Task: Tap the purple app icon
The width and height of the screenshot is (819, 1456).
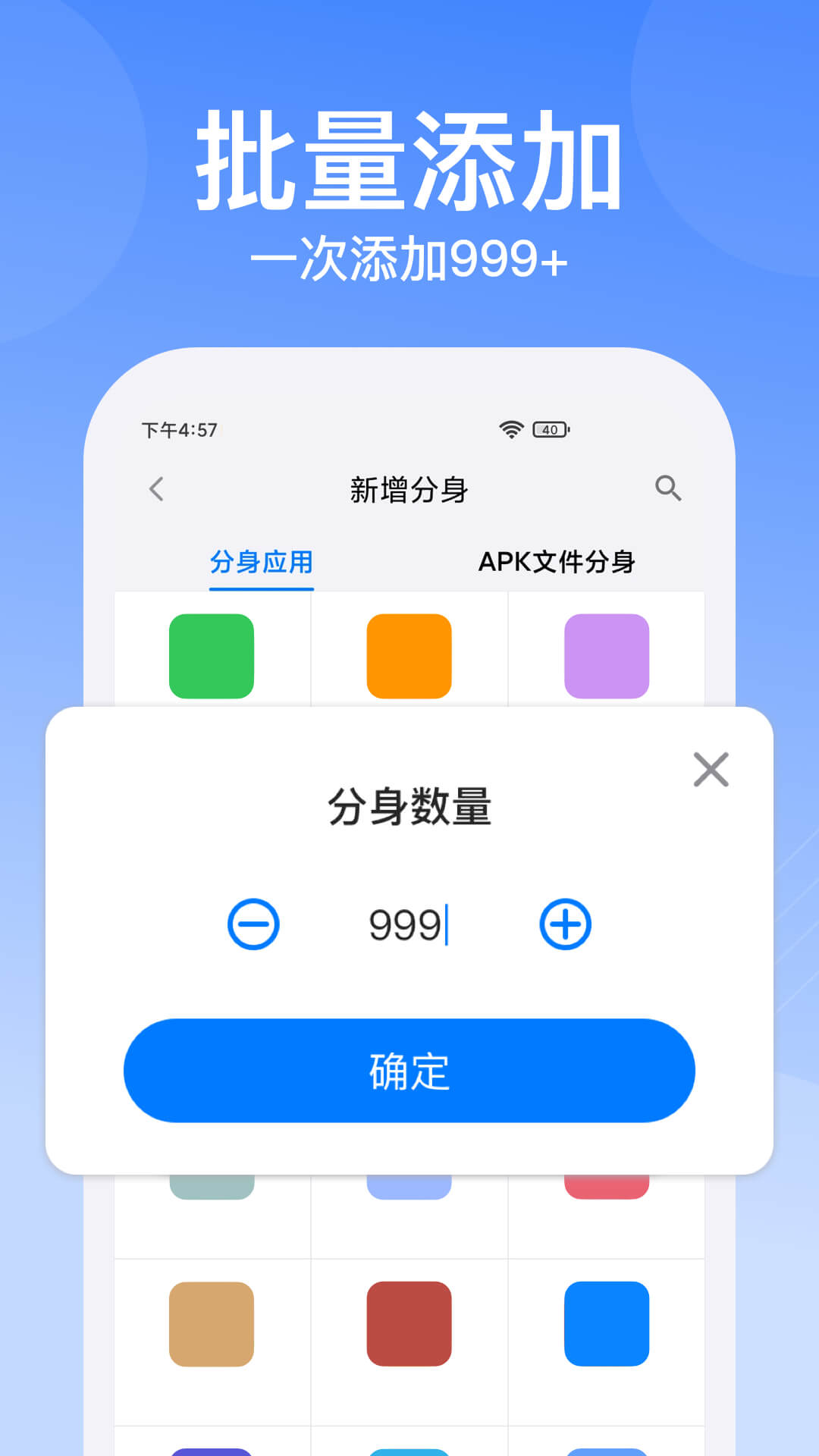Action: [607, 657]
